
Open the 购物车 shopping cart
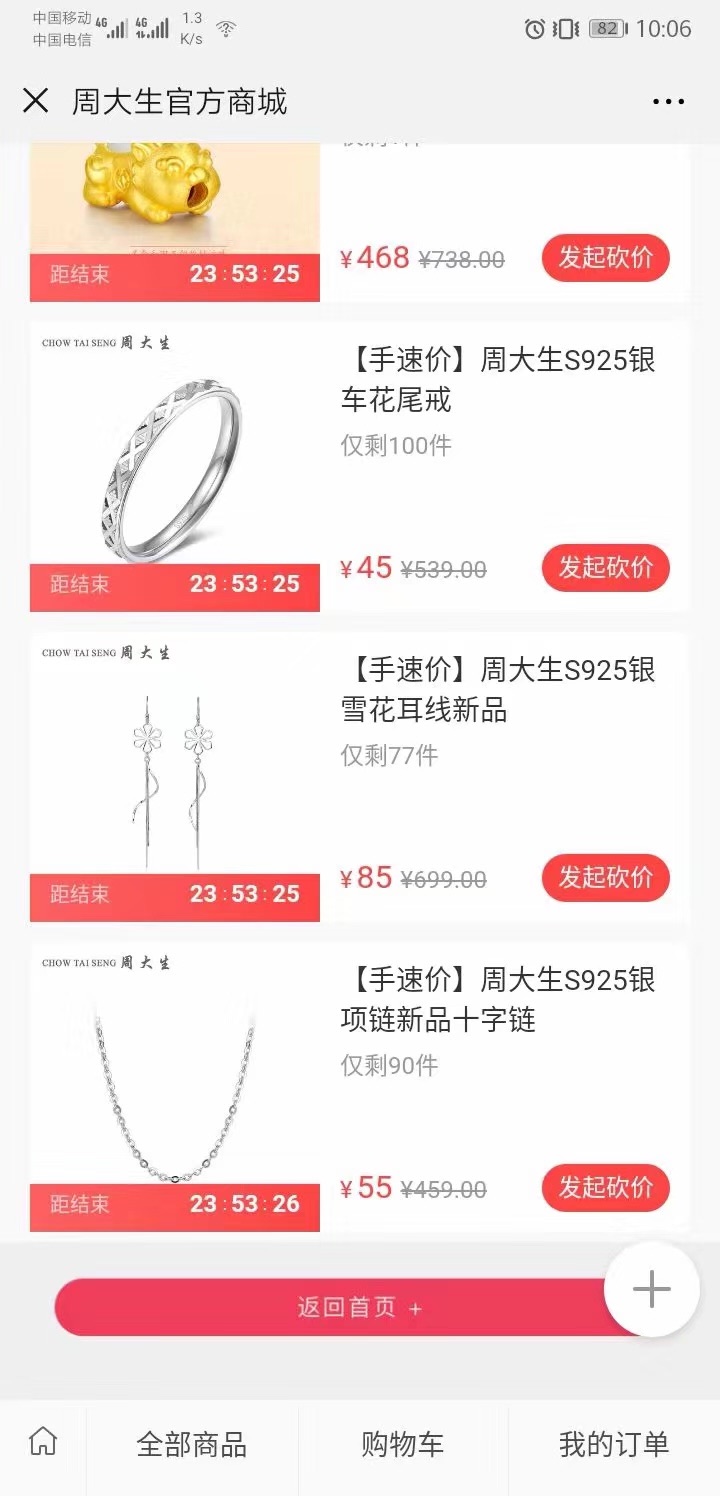coord(402,1445)
